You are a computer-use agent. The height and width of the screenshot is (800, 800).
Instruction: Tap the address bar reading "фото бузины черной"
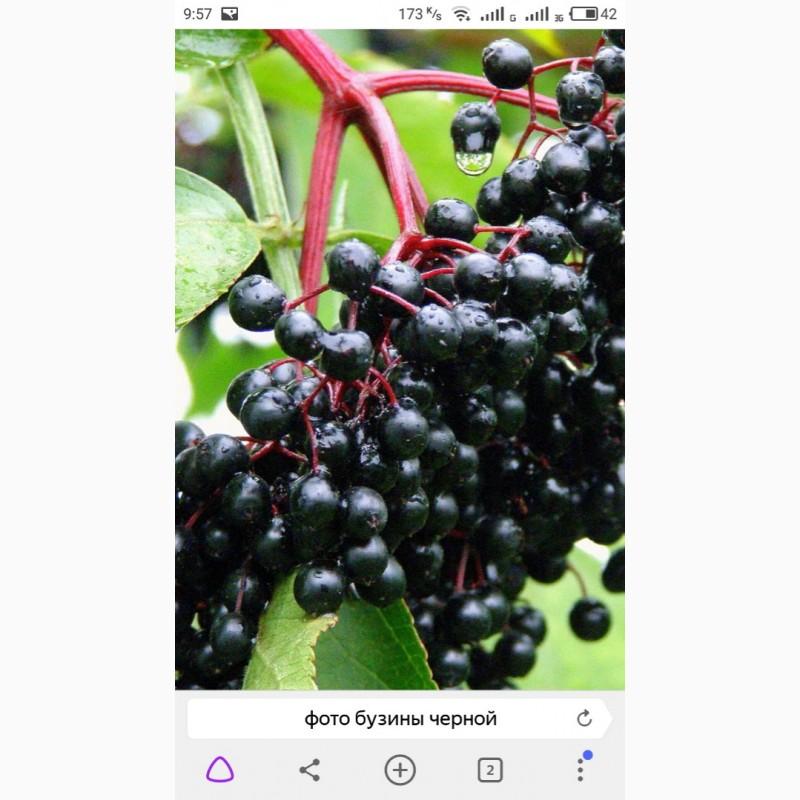[x=400, y=719]
